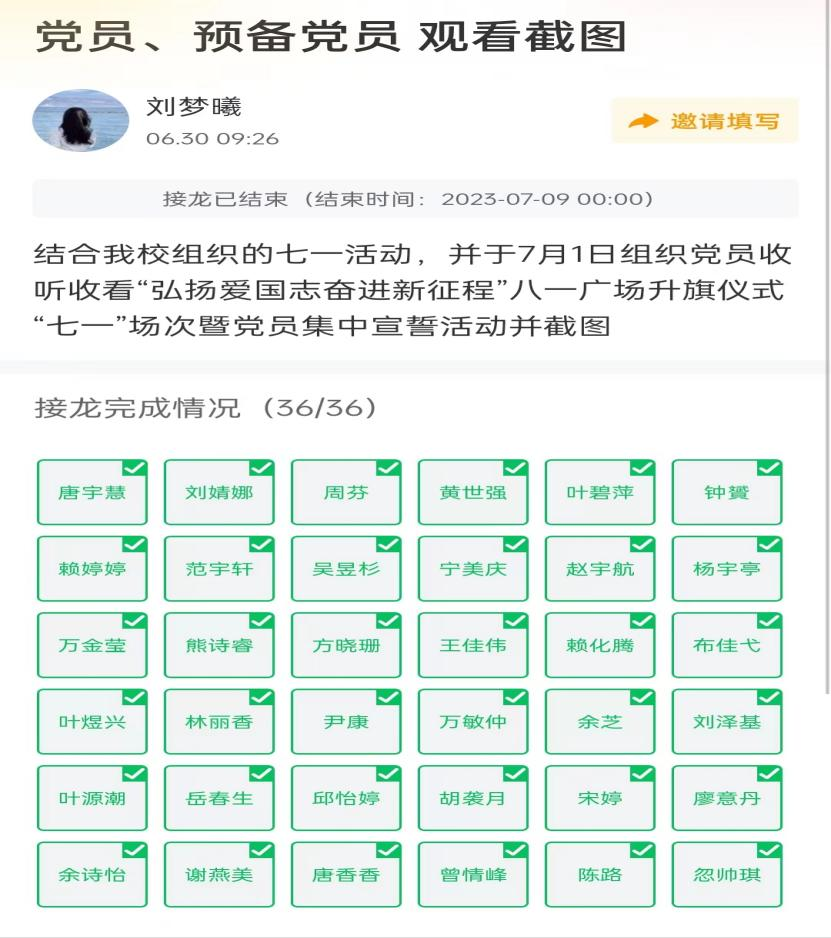
Task: View 刘泽基's submission tile
Action: [727, 721]
